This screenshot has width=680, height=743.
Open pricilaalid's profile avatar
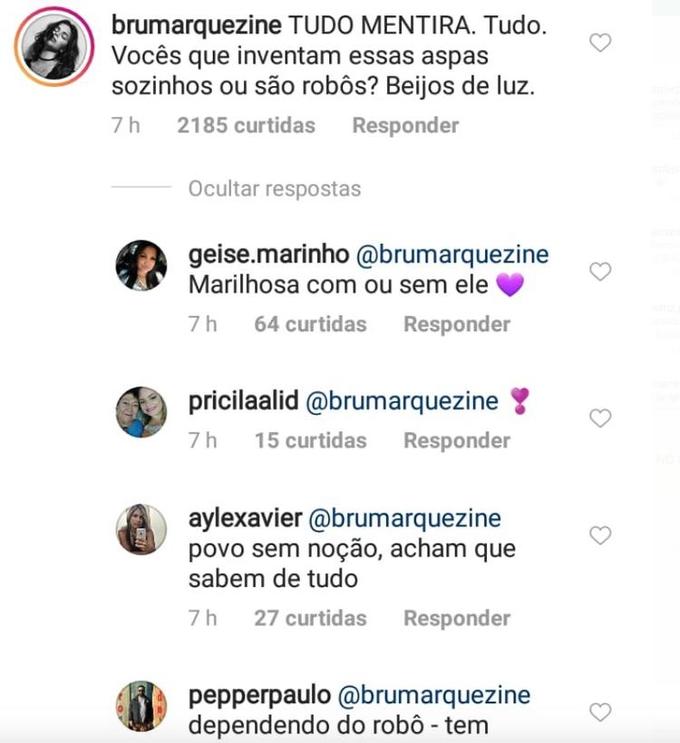[141, 412]
